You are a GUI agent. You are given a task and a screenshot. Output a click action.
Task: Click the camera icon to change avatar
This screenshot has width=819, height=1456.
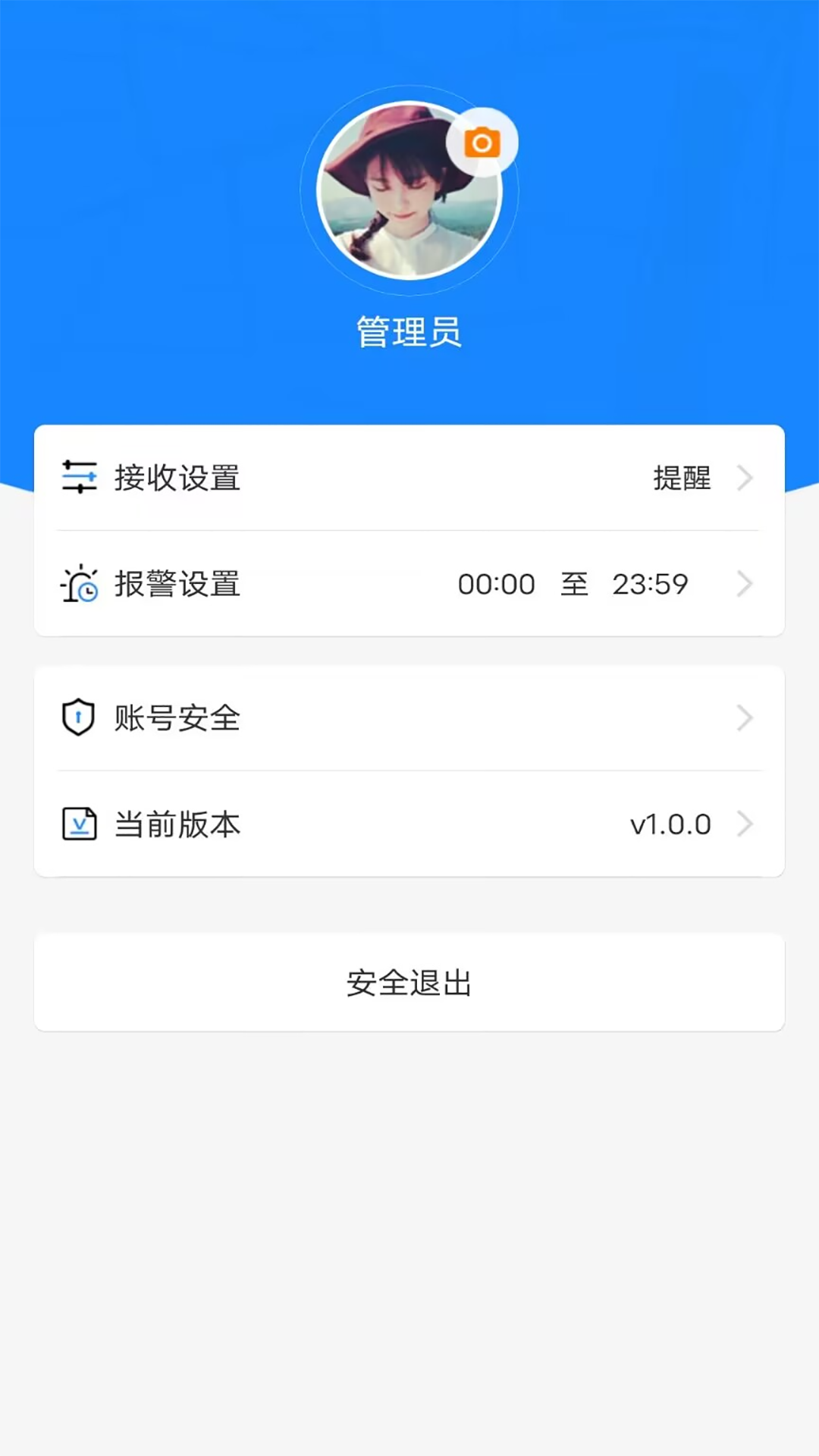[x=482, y=141]
